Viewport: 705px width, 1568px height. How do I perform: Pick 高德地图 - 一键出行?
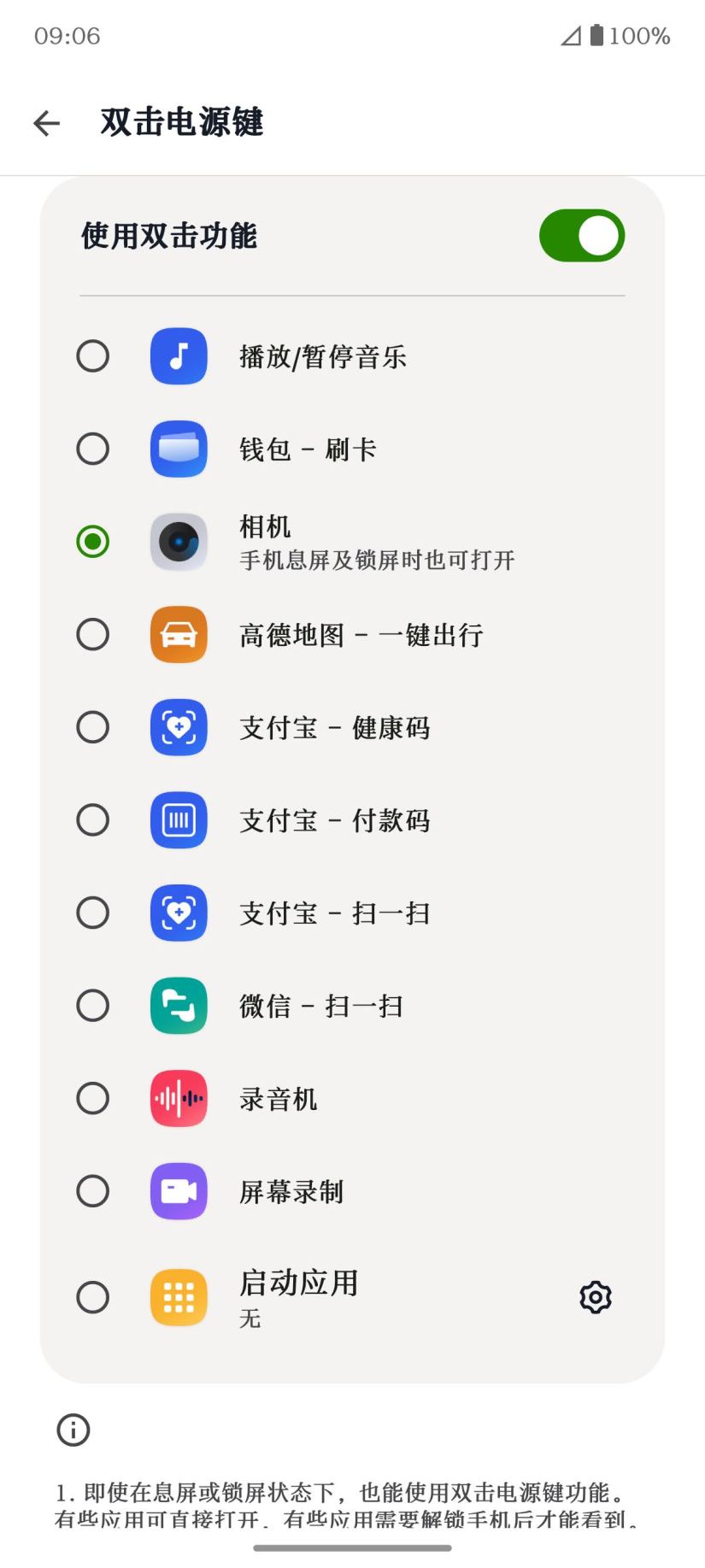(x=93, y=634)
